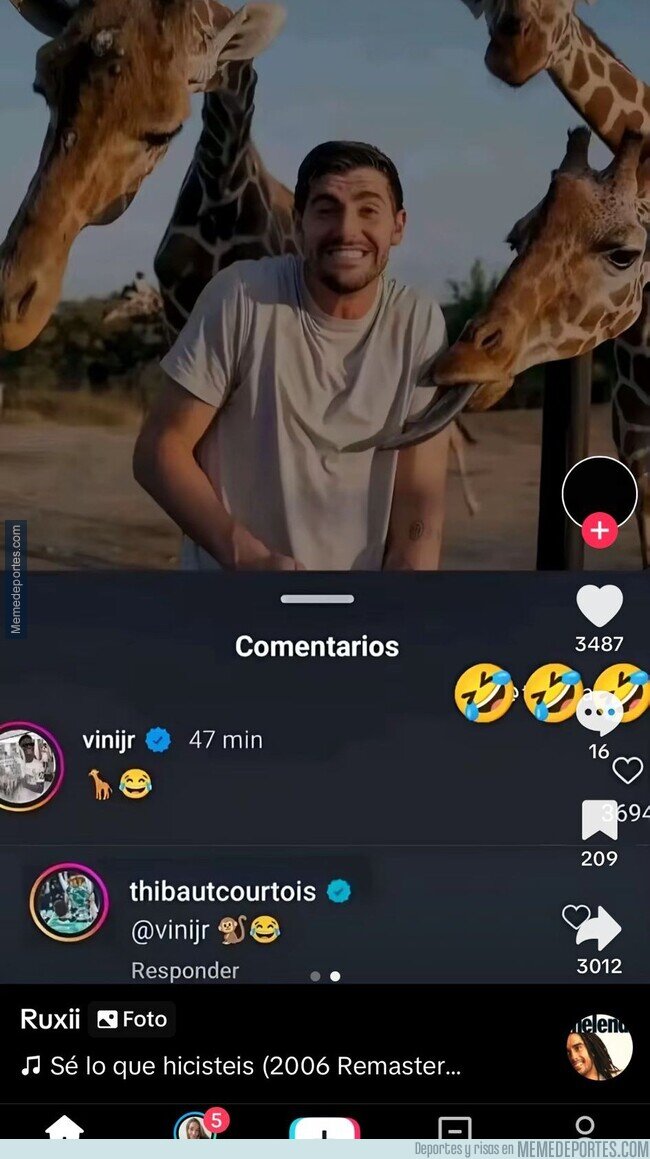Open the Foto chip next to Ruxii
Image resolution: width=650 pixels, height=1159 pixels.
click(x=132, y=1019)
